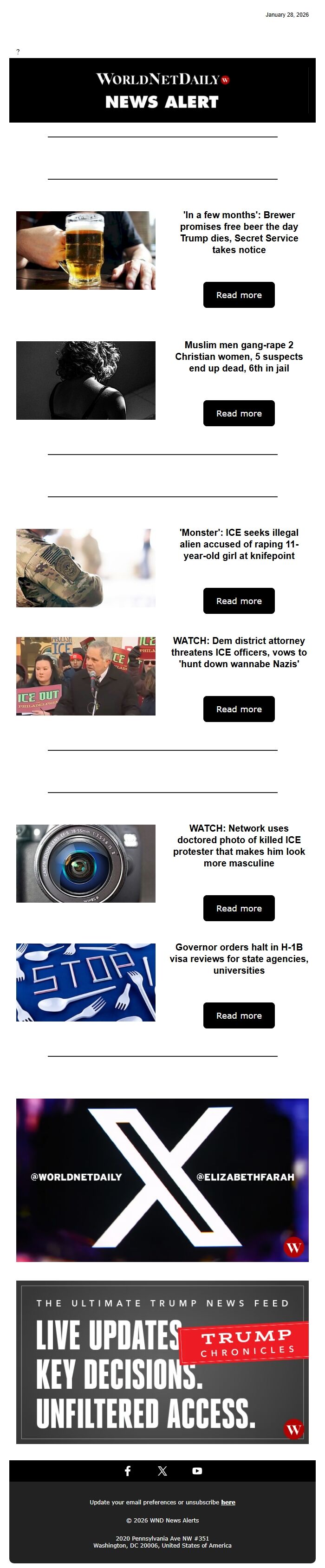Tap the unsubscribe 'here' link

(x=228, y=1502)
